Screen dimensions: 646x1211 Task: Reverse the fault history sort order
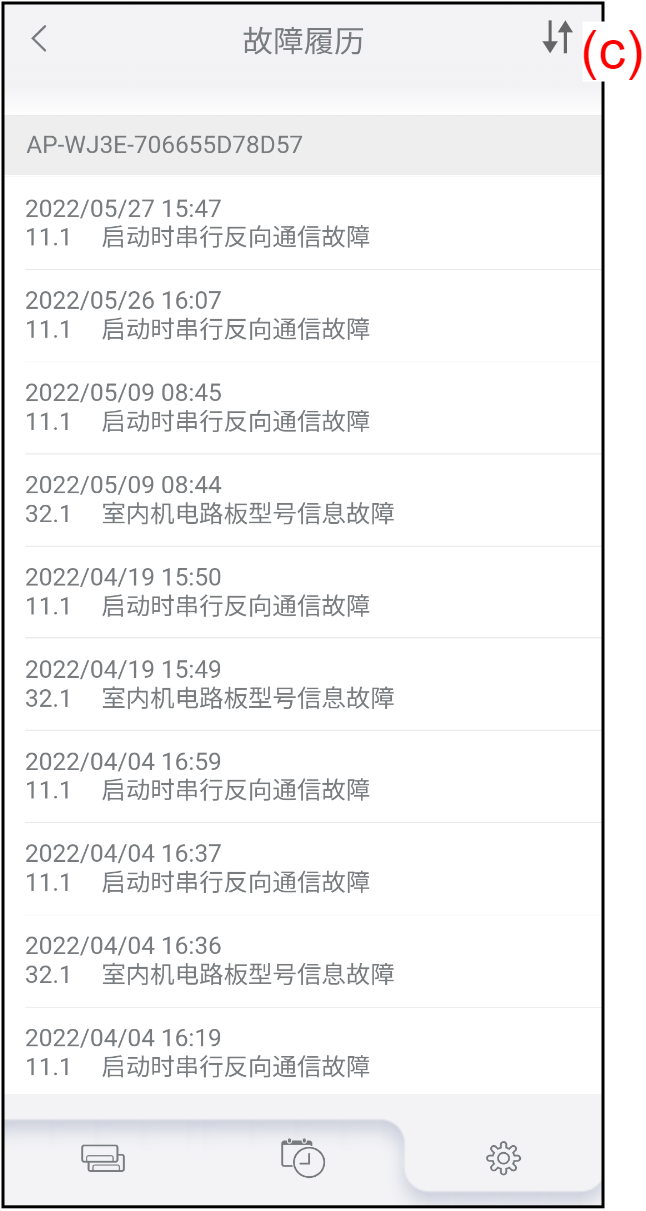tap(557, 38)
